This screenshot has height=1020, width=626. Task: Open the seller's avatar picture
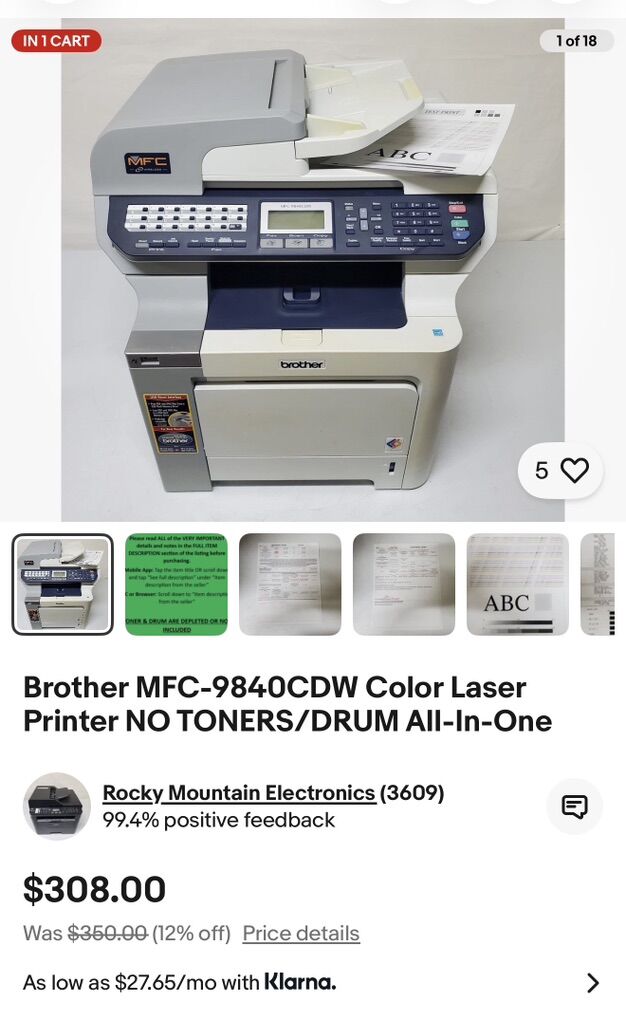[x=57, y=806]
